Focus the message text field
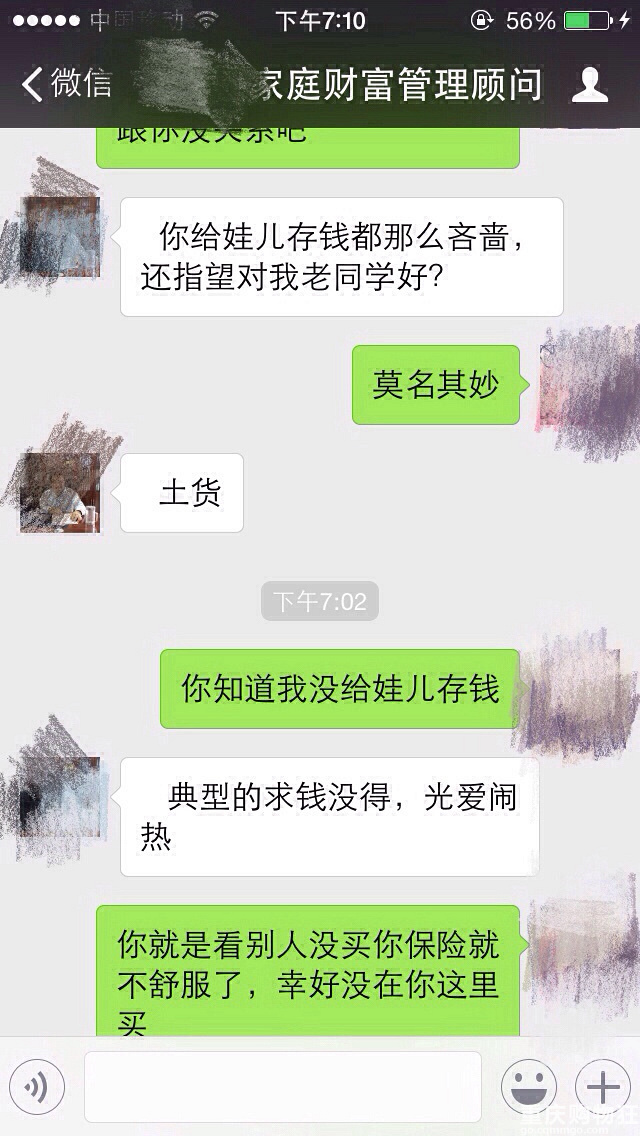 [x=282, y=1087]
